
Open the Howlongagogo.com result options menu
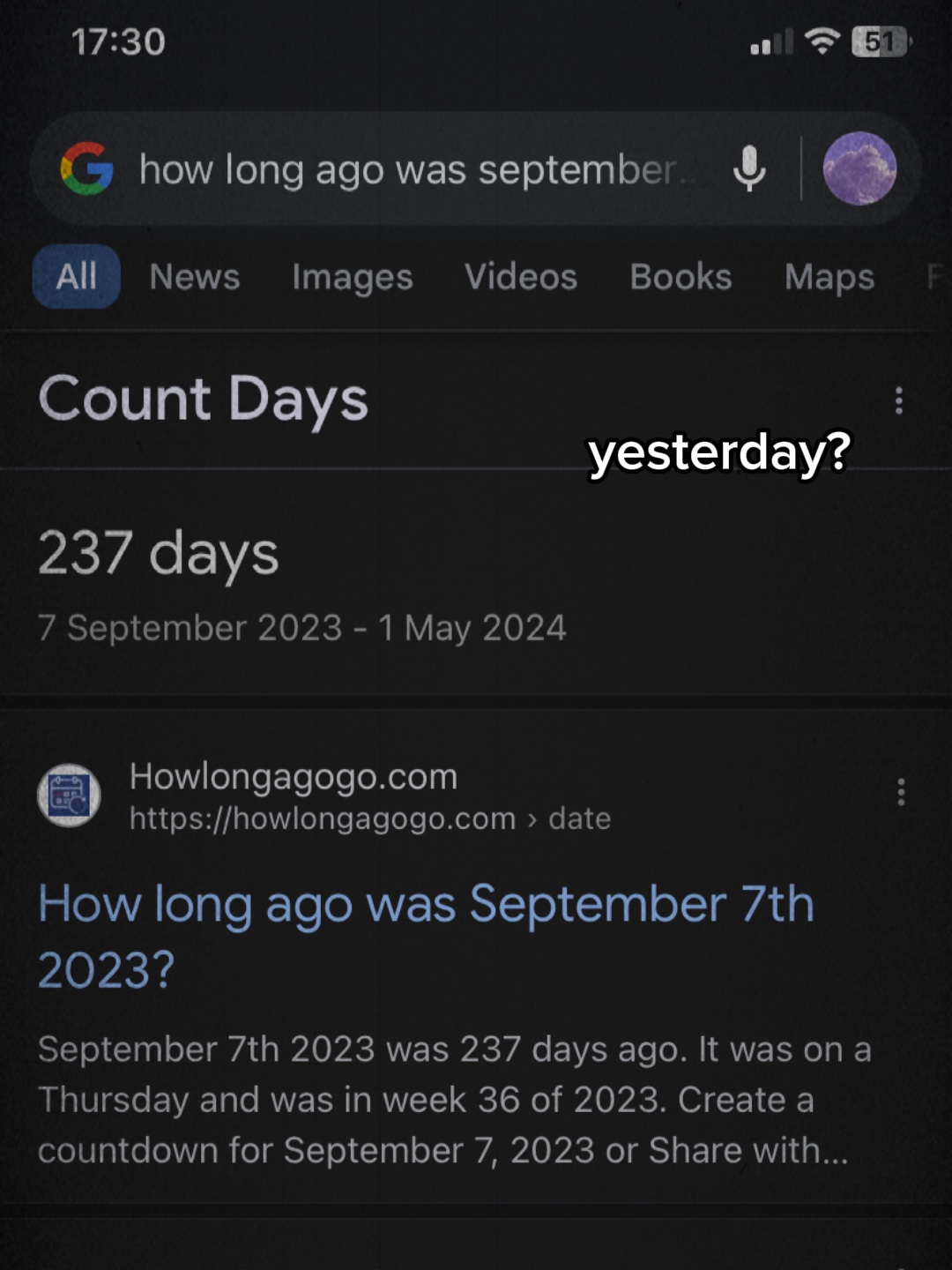900,792
